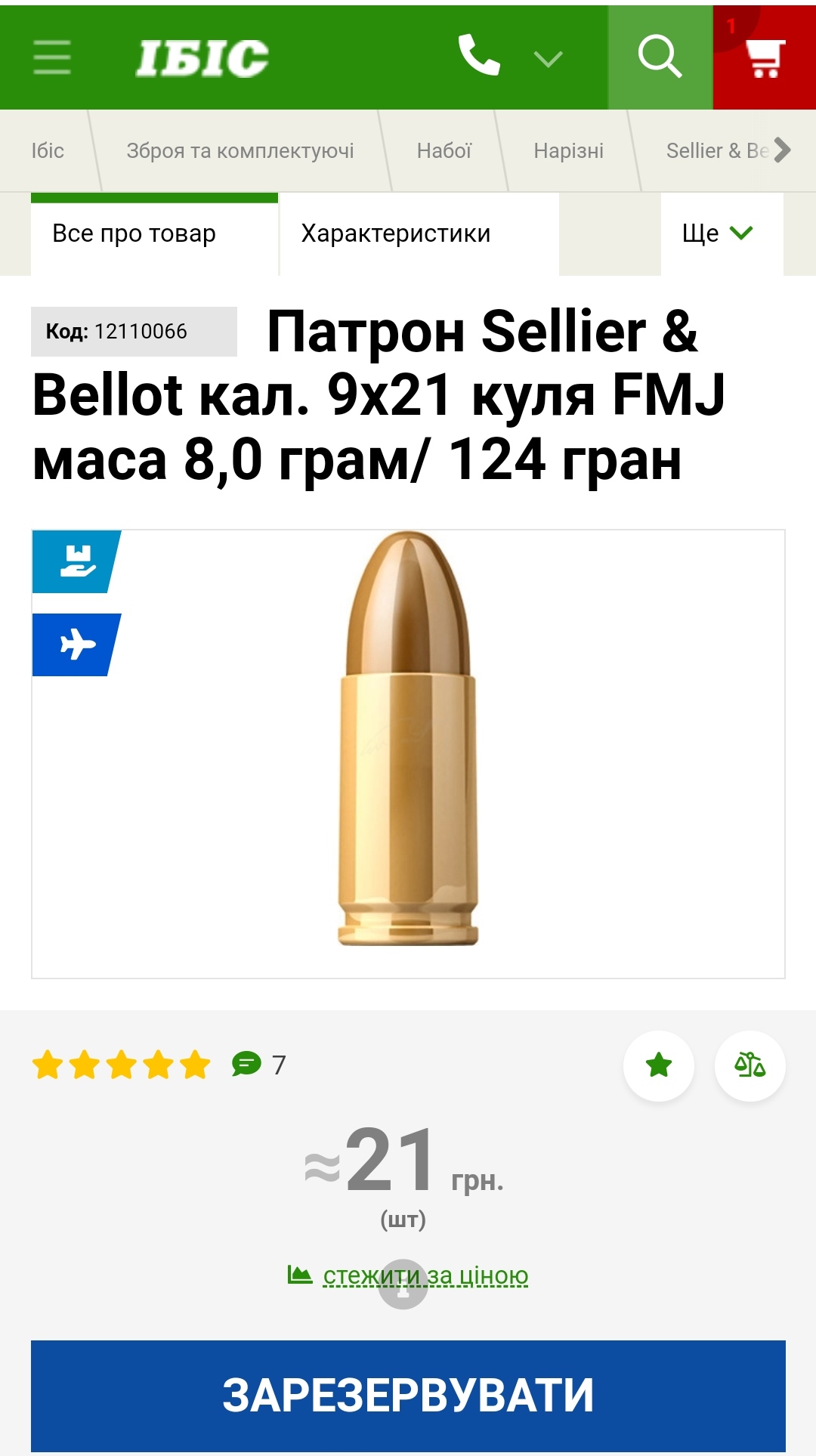Add product to comparison scales
The image size is (816, 1456).
750,1065
